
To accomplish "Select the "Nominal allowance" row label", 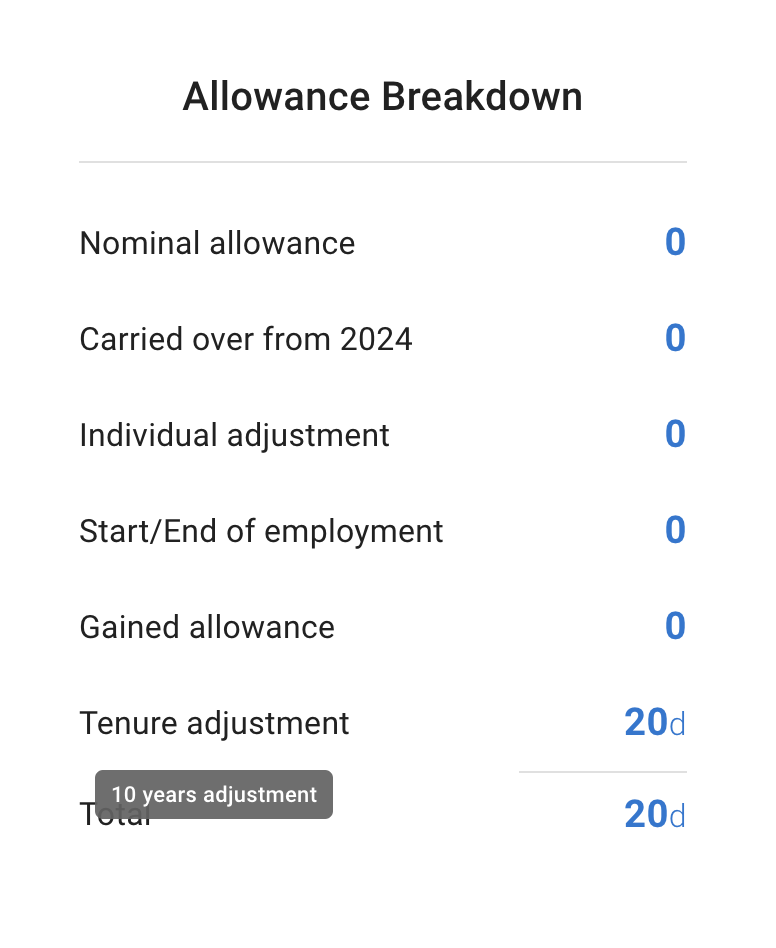I will point(217,242).
